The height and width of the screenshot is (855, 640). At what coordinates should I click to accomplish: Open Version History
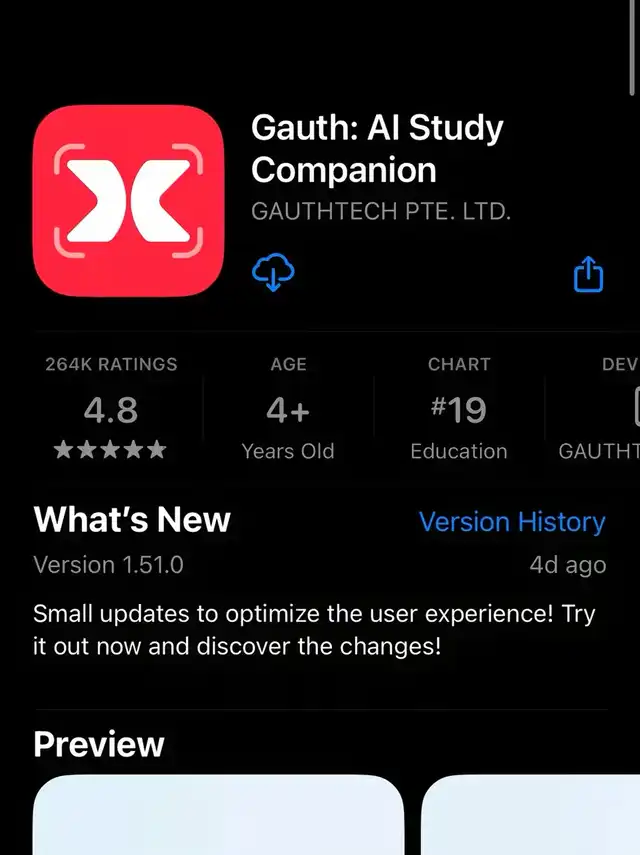point(512,522)
